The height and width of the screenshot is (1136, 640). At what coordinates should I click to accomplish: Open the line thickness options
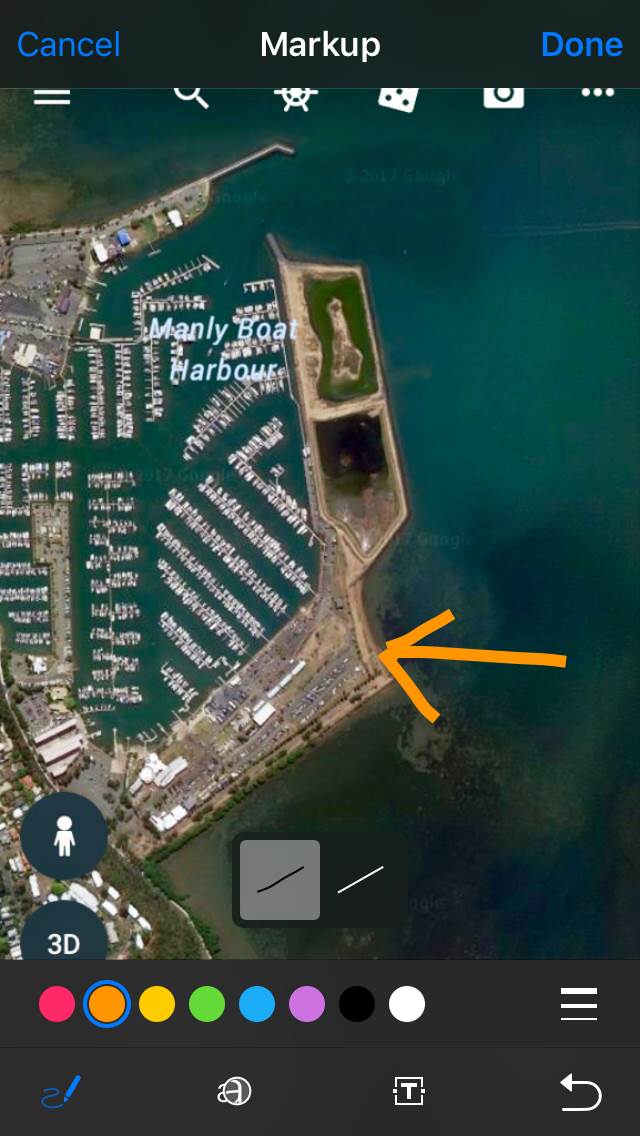pos(579,1004)
